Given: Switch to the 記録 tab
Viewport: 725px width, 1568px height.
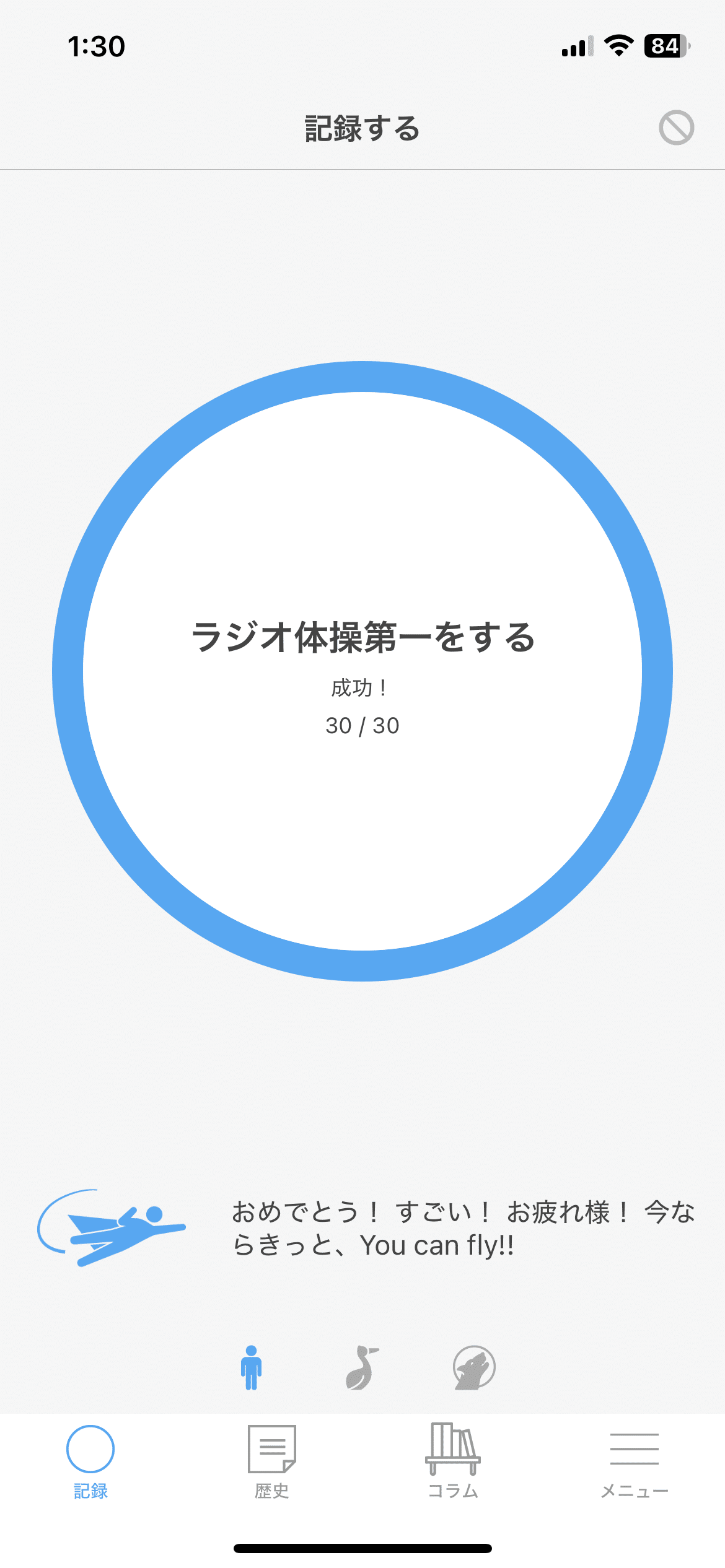Looking at the screenshot, I should click(90, 1461).
